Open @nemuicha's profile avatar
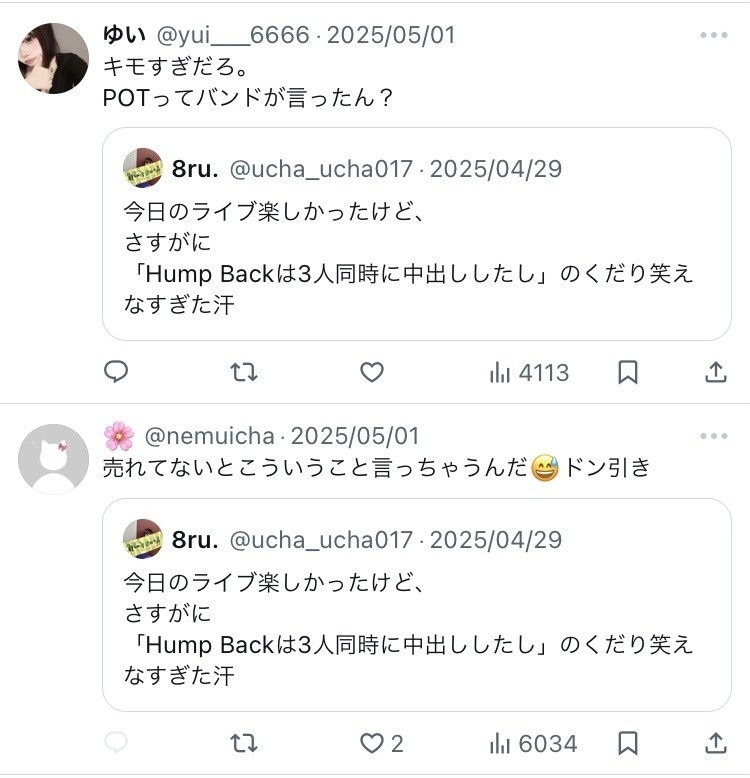This screenshot has height=778, width=750. coord(54,459)
